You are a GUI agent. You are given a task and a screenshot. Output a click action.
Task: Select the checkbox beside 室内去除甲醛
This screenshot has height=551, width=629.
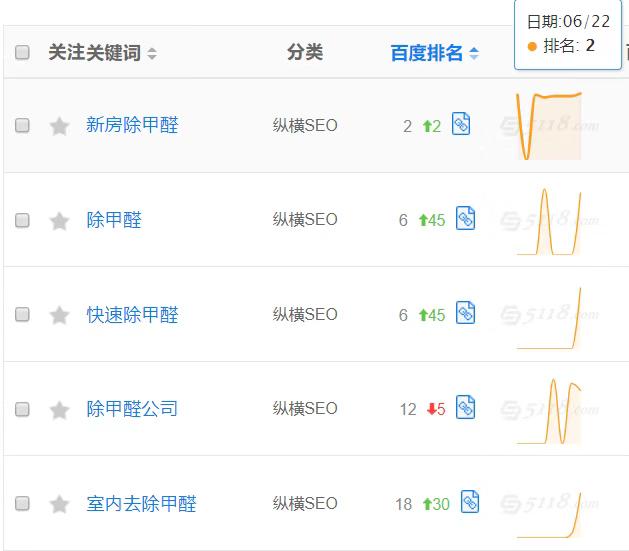tap(22, 504)
